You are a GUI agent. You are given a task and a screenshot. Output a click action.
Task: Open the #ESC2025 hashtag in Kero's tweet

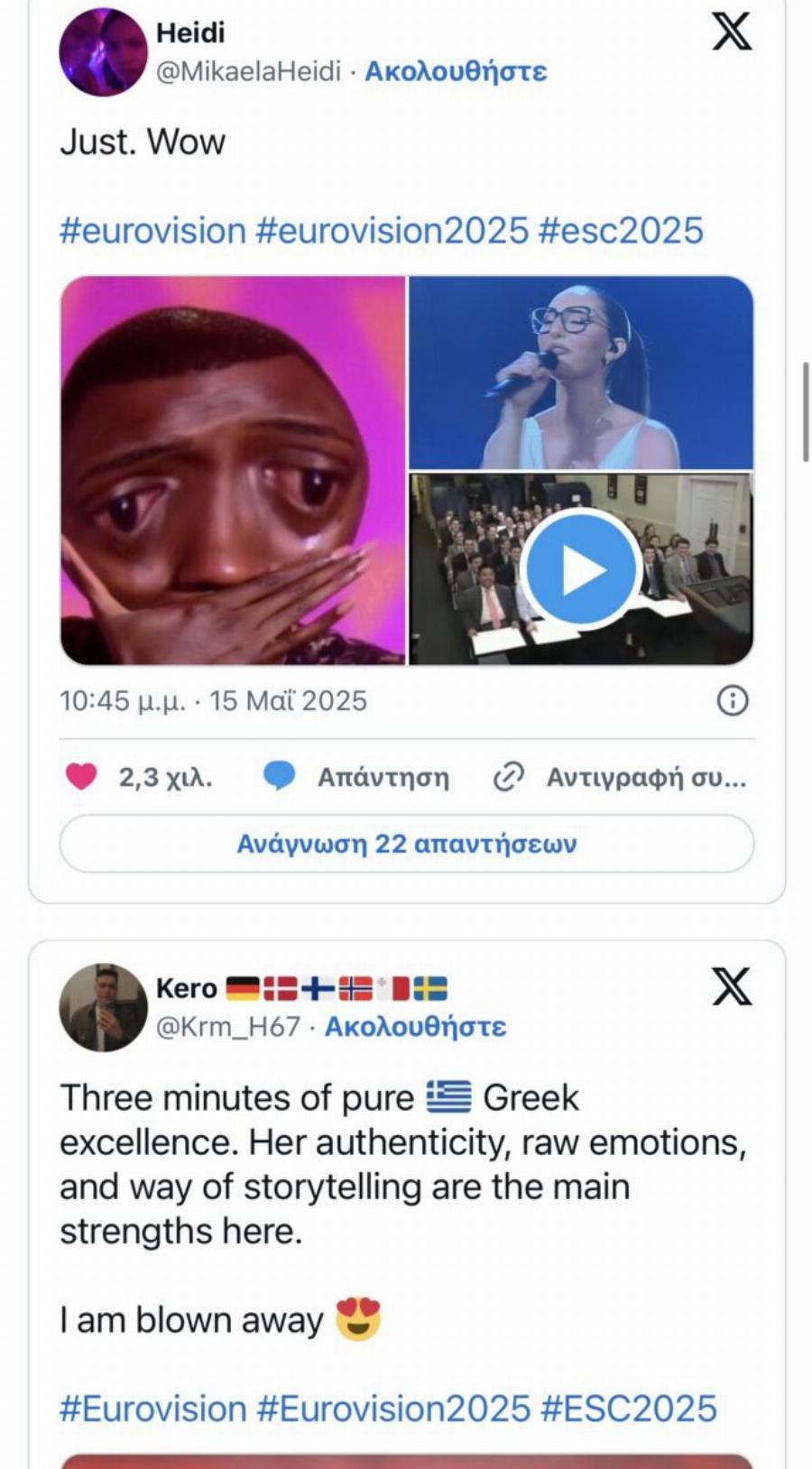click(x=628, y=1409)
